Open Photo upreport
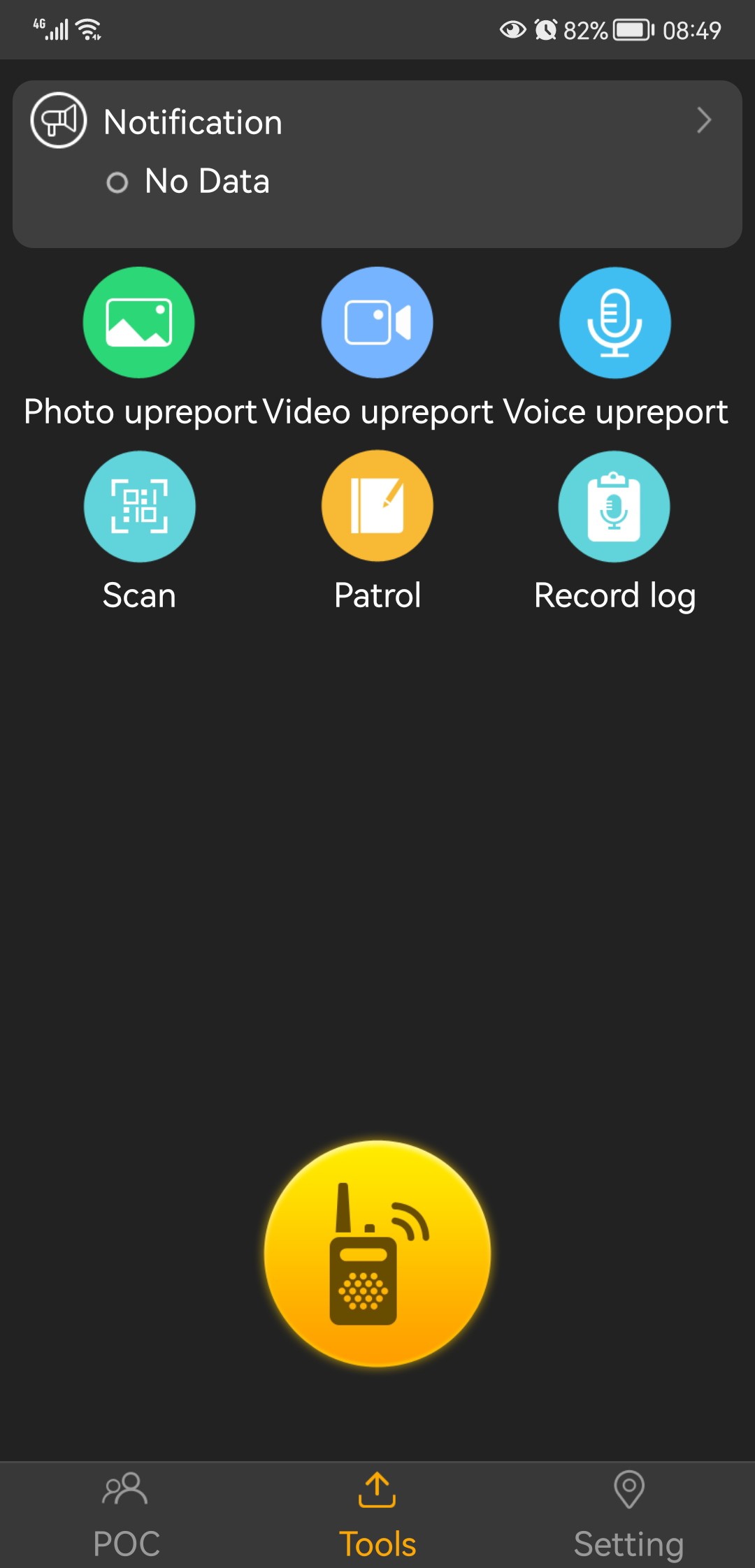Viewport: 755px width, 1568px height. coord(139,323)
